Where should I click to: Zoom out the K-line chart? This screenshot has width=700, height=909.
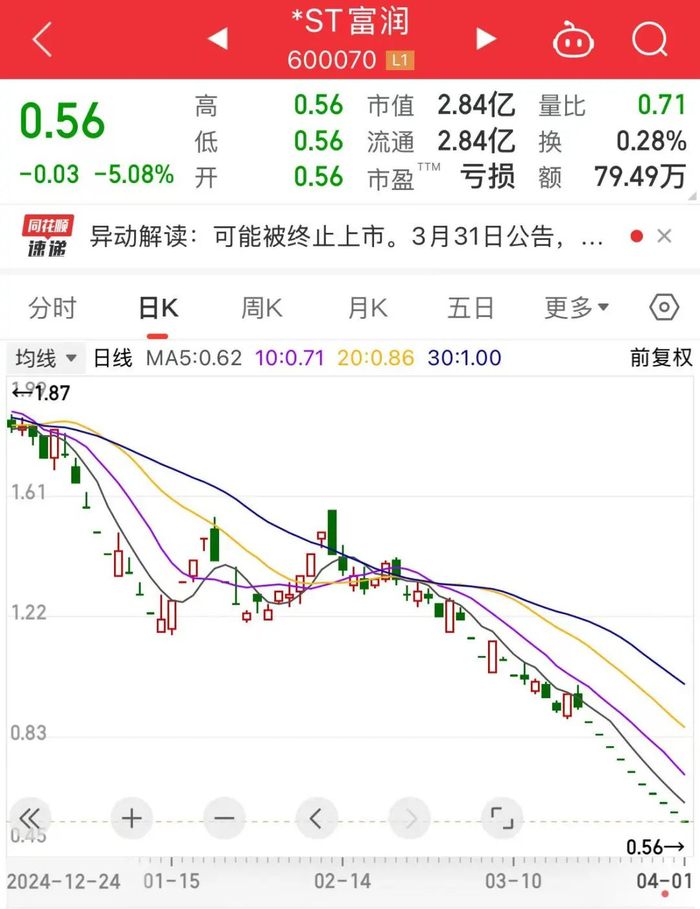[223, 819]
